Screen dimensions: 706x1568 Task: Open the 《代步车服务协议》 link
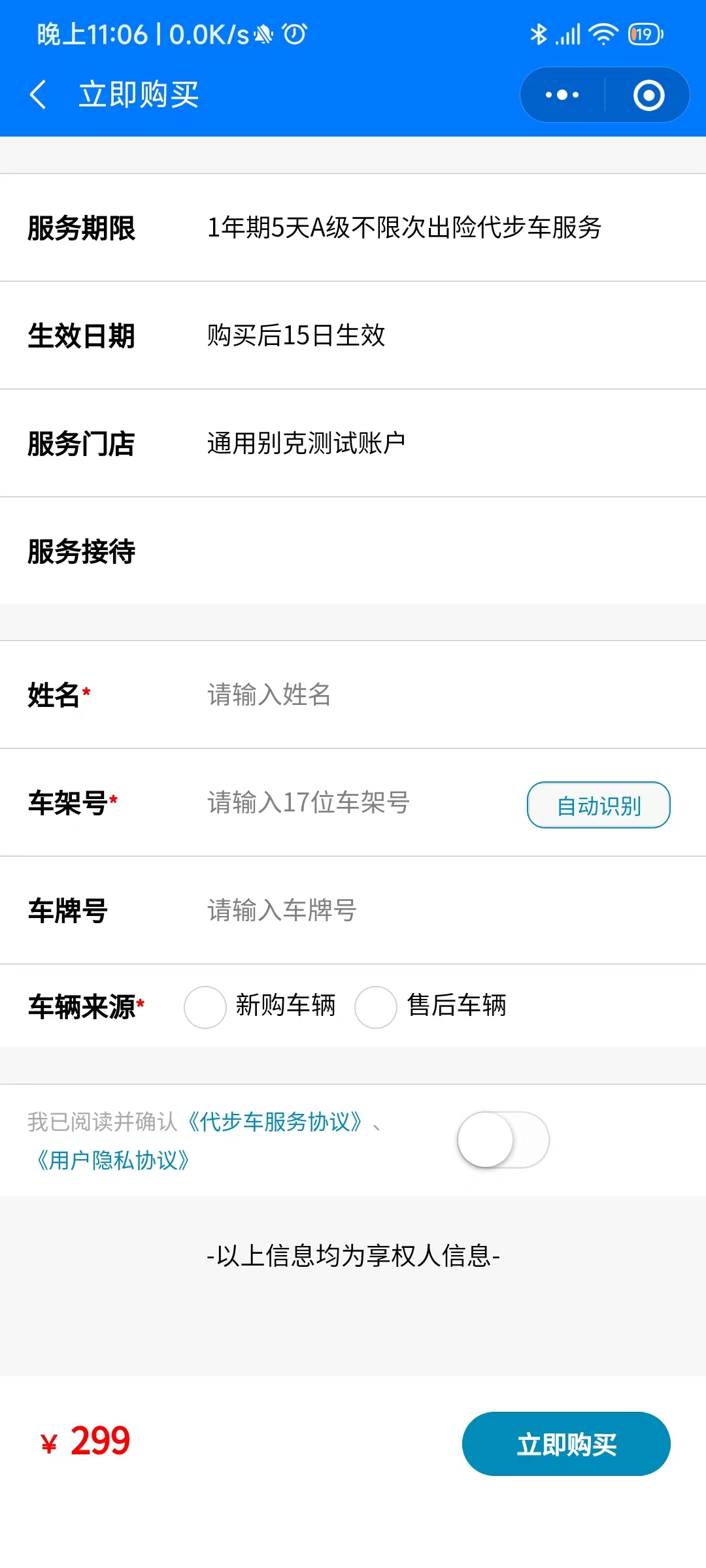pos(275,1122)
